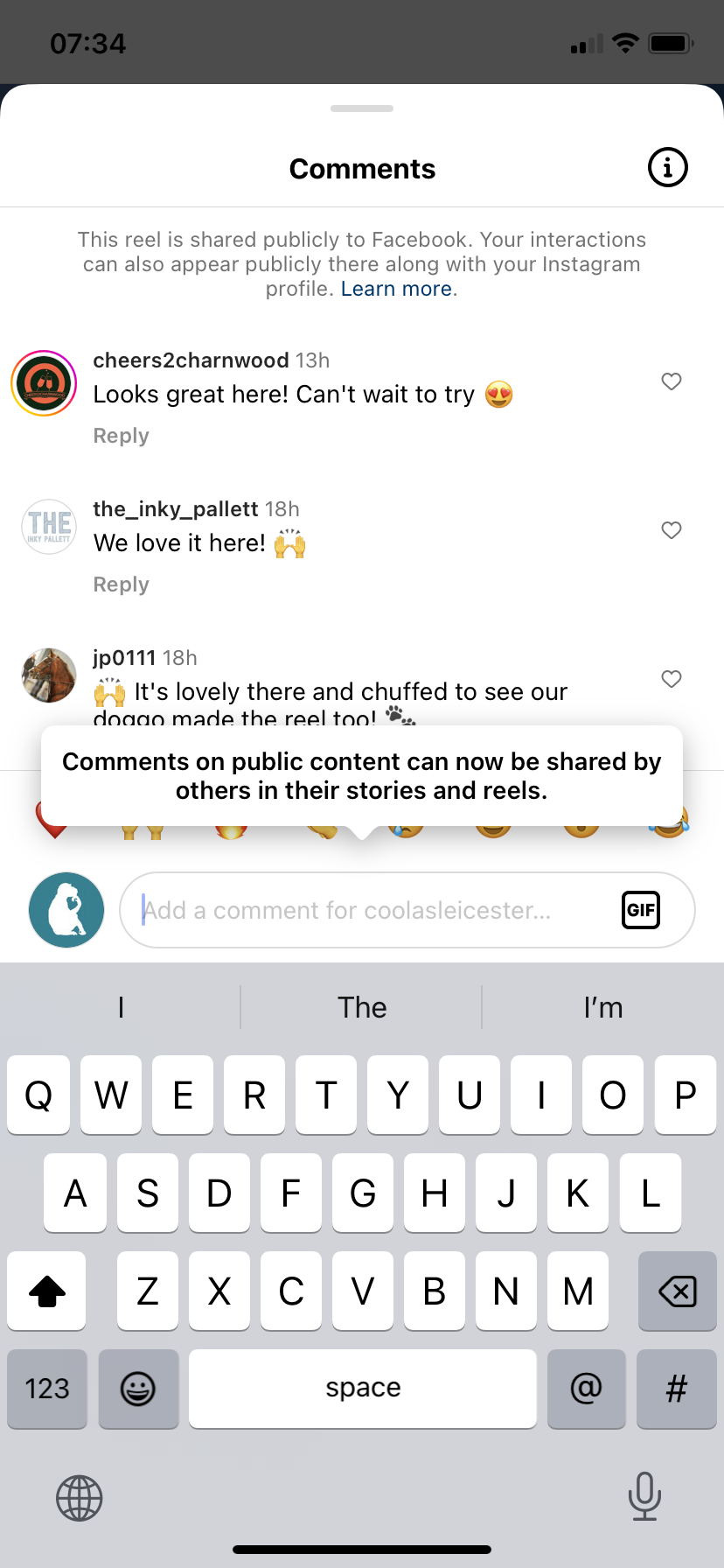This screenshot has height=1568, width=724.
Task: Open the info icon beside Comments
Action: pyautogui.click(x=668, y=167)
